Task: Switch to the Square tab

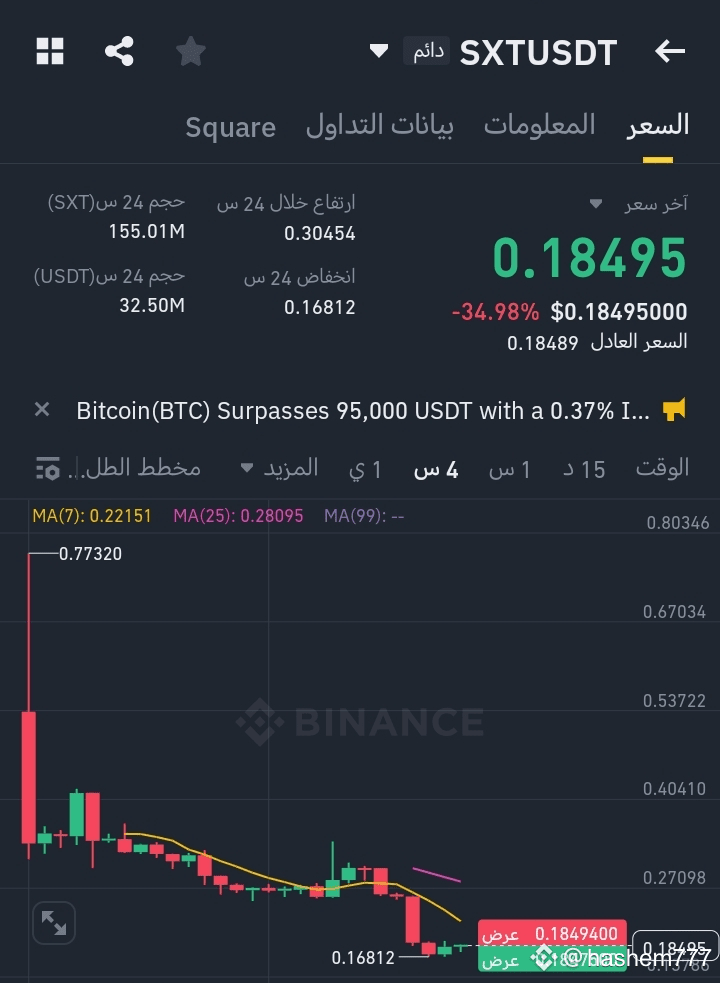Action: tap(230, 127)
